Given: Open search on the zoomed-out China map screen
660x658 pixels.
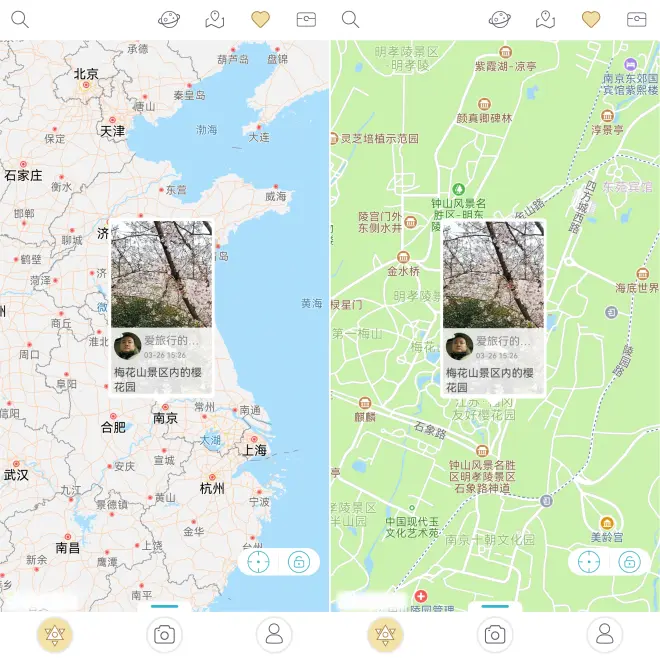Looking at the screenshot, I should coord(20,19).
